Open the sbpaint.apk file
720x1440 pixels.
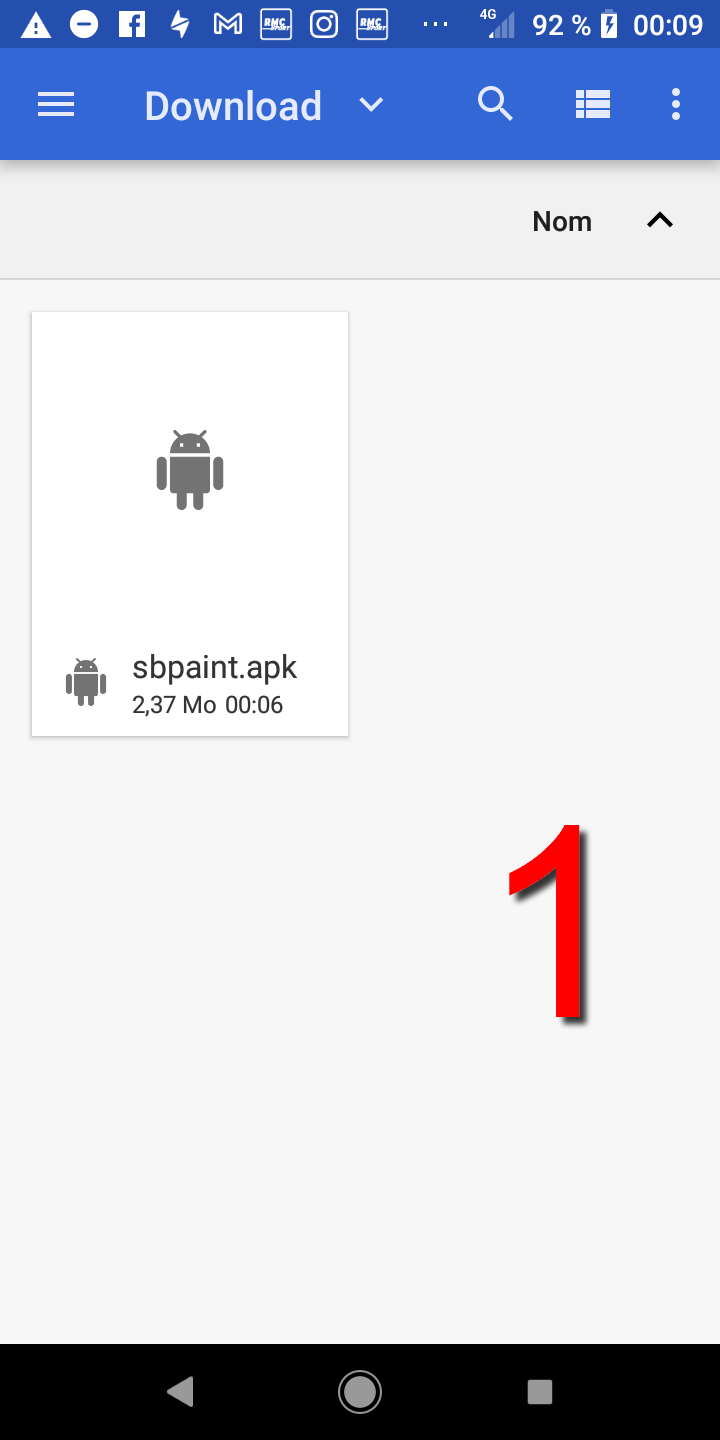pyautogui.click(x=190, y=524)
